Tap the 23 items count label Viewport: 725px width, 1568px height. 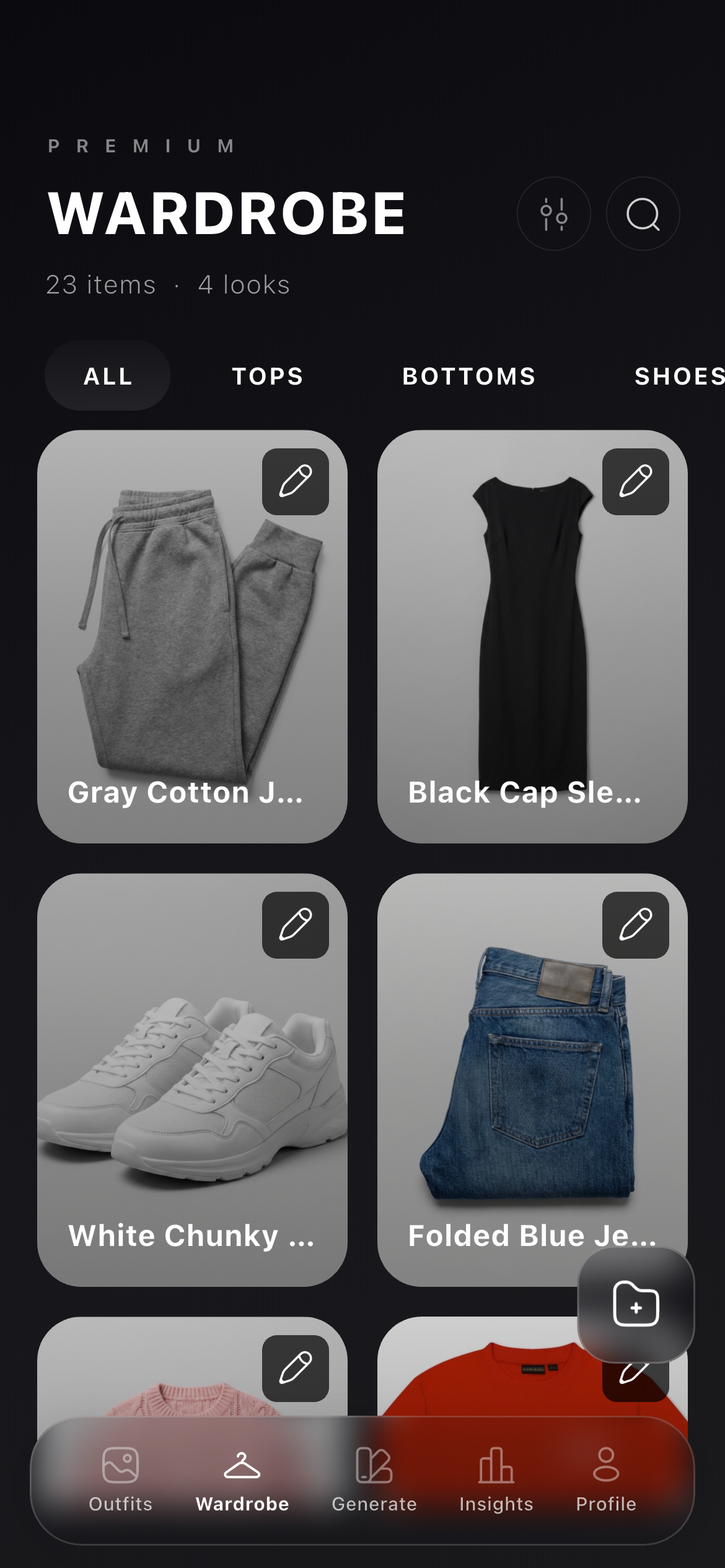[x=101, y=284]
